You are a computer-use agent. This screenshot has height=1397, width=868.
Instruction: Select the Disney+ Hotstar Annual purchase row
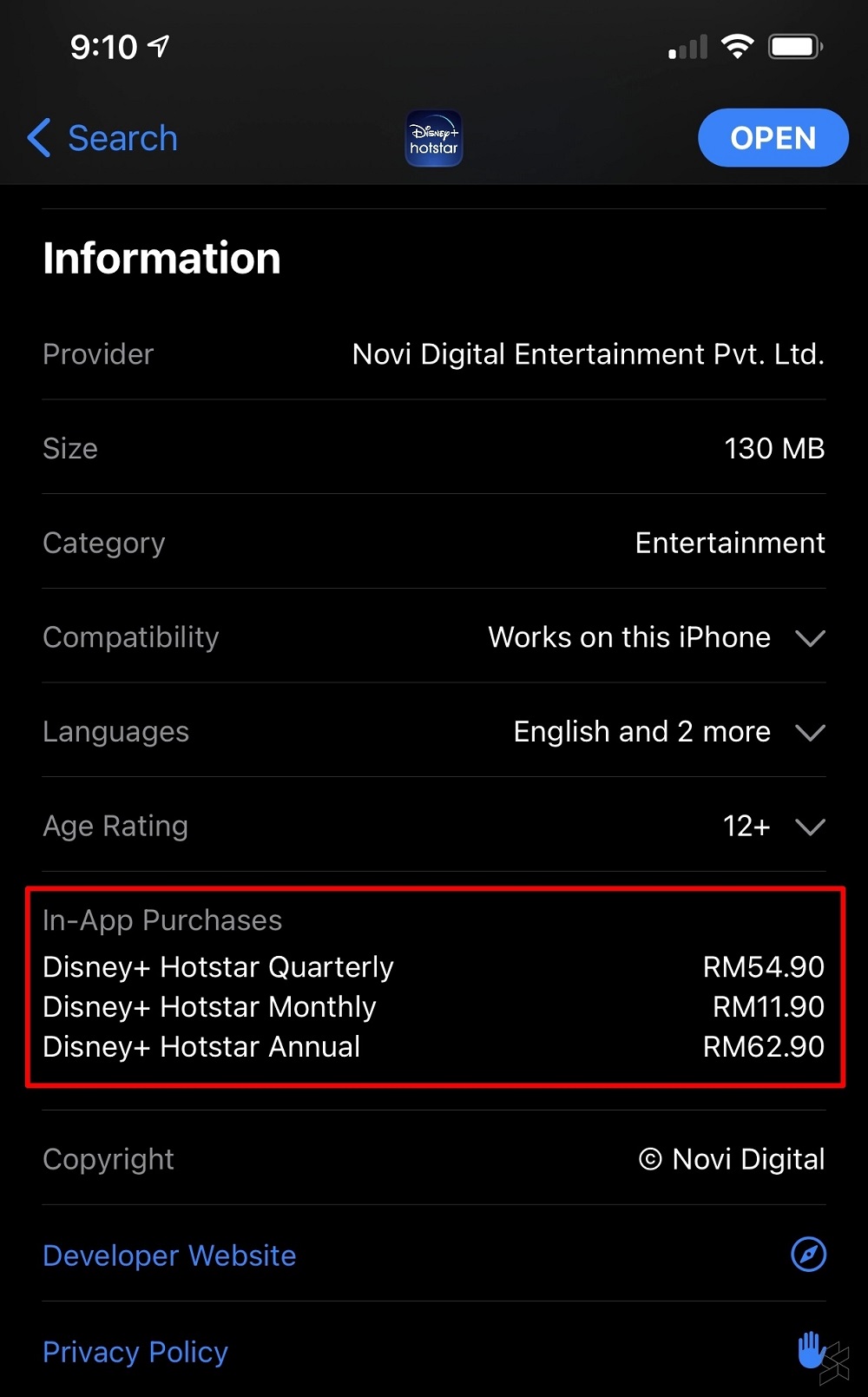434,1047
